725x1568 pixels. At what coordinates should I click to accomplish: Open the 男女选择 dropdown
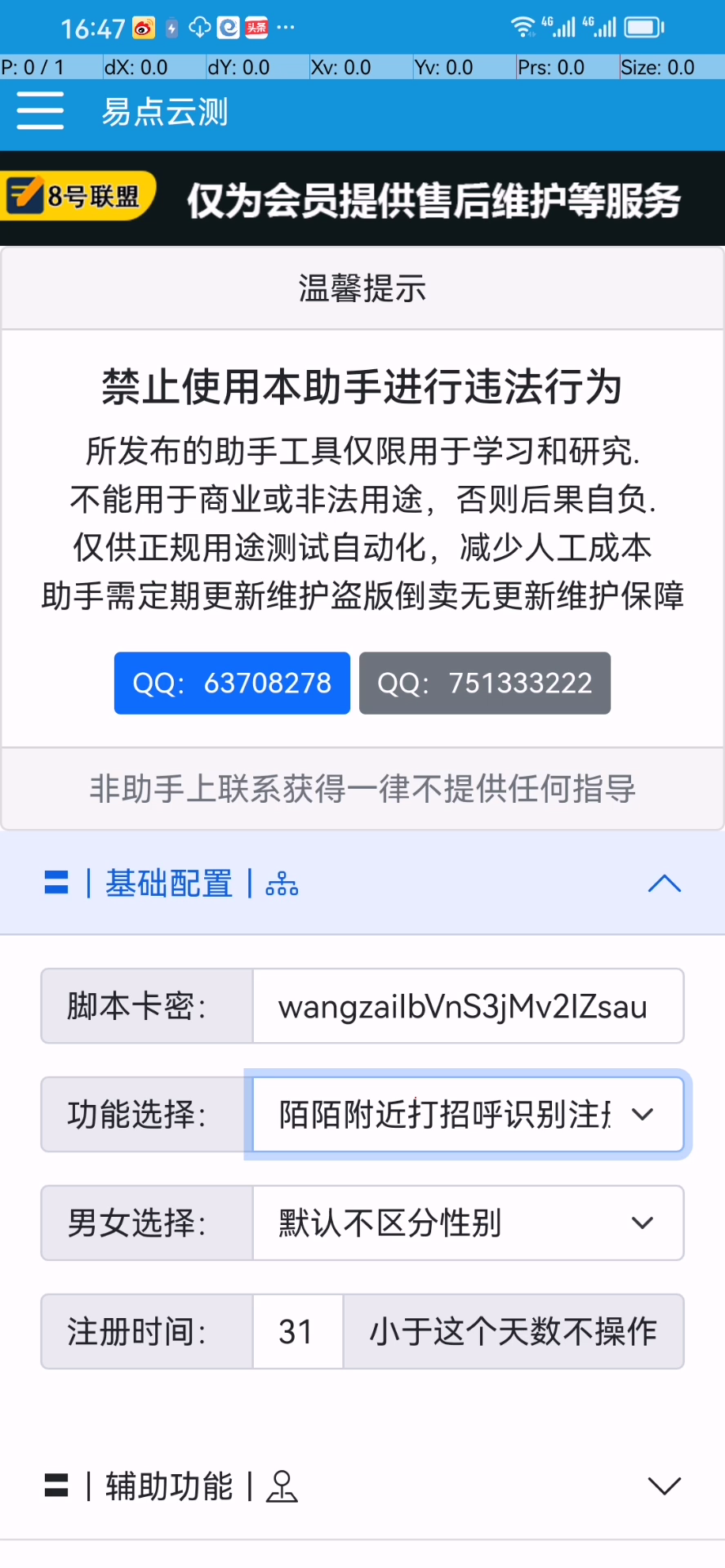(467, 1223)
